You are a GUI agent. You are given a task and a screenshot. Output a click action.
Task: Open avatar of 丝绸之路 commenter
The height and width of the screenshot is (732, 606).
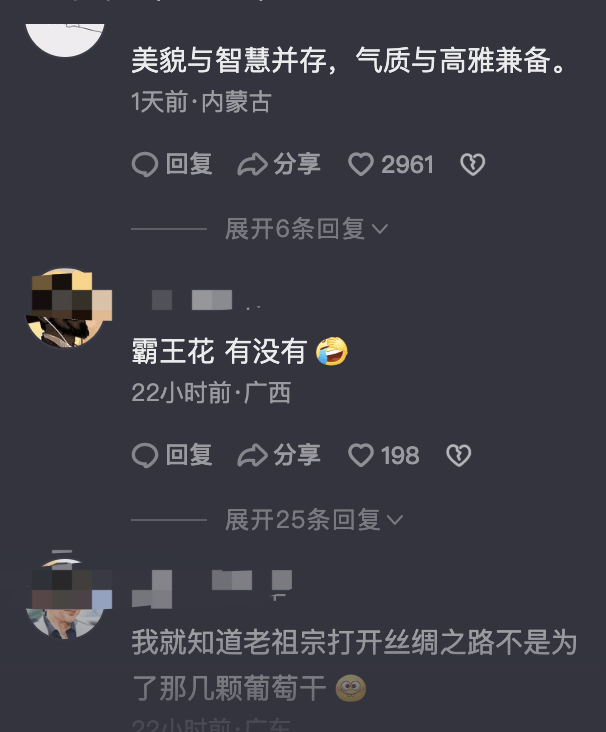(x=65, y=598)
